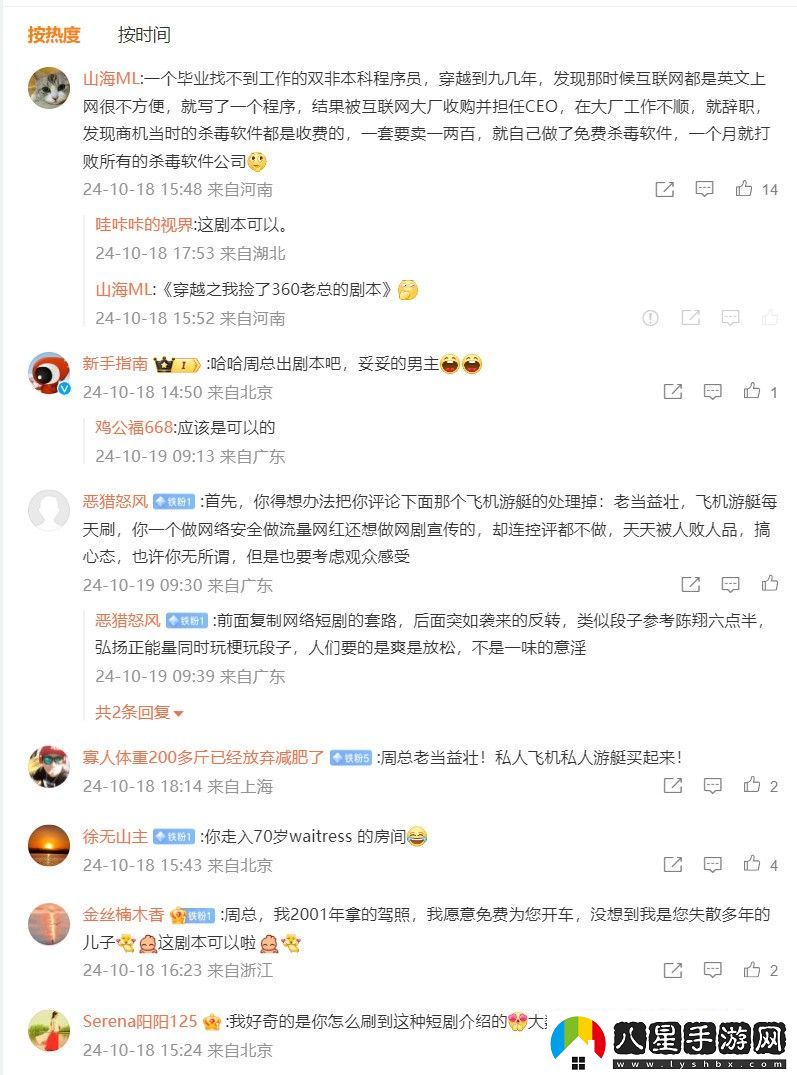This screenshot has width=797, height=1075.
Task: Reply to 徐无山主's comment
Action: 712,864
